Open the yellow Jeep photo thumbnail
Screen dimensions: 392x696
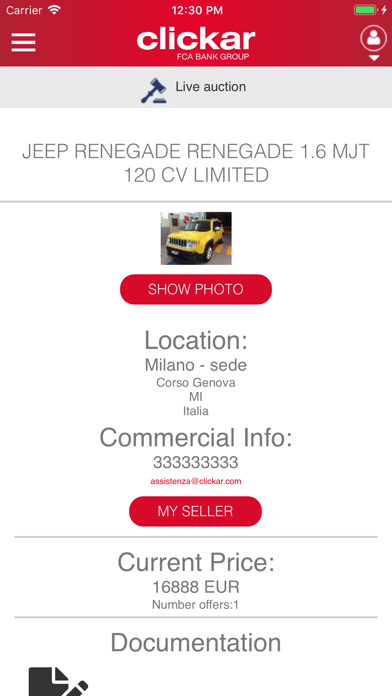tap(196, 238)
